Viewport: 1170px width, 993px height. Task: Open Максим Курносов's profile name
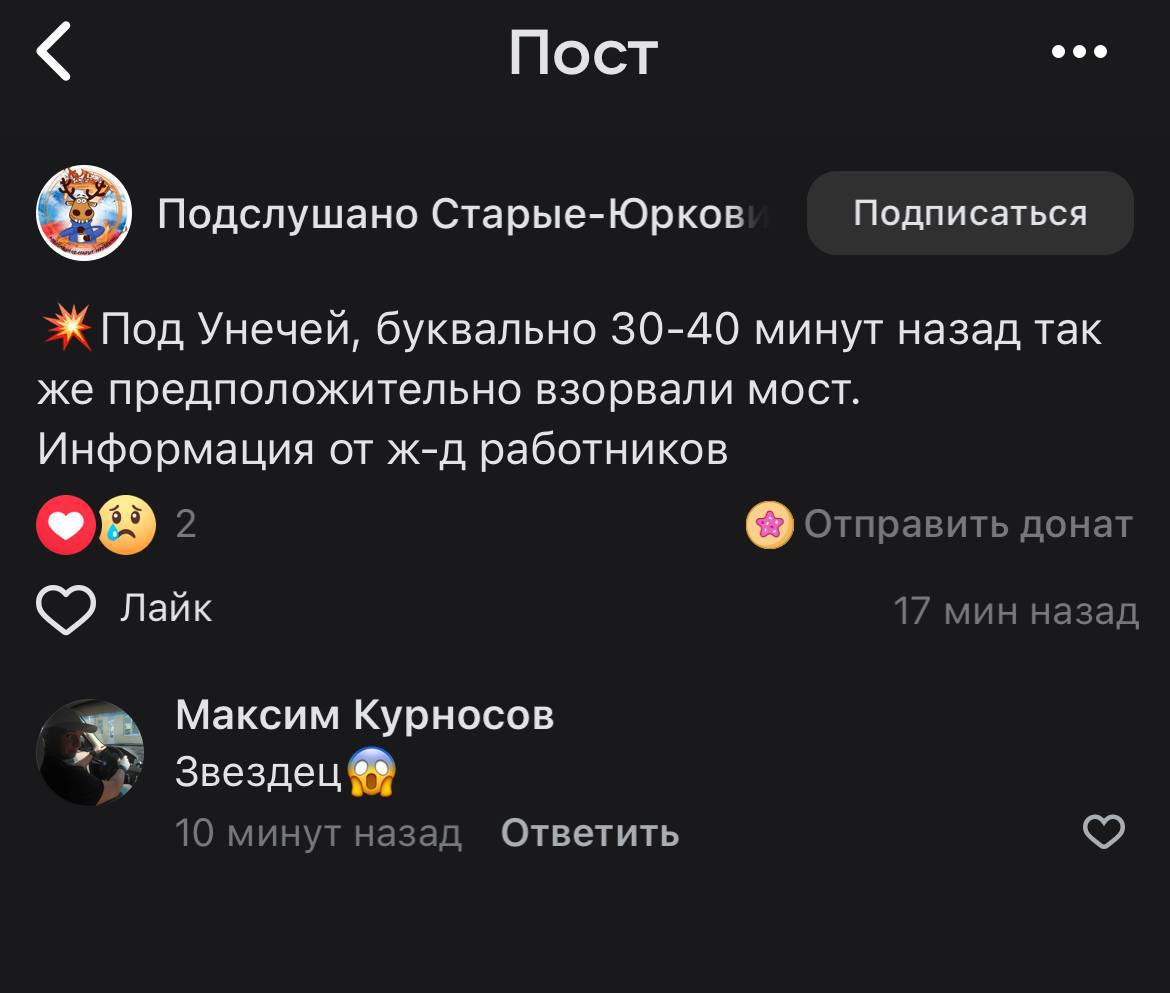[364, 715]
